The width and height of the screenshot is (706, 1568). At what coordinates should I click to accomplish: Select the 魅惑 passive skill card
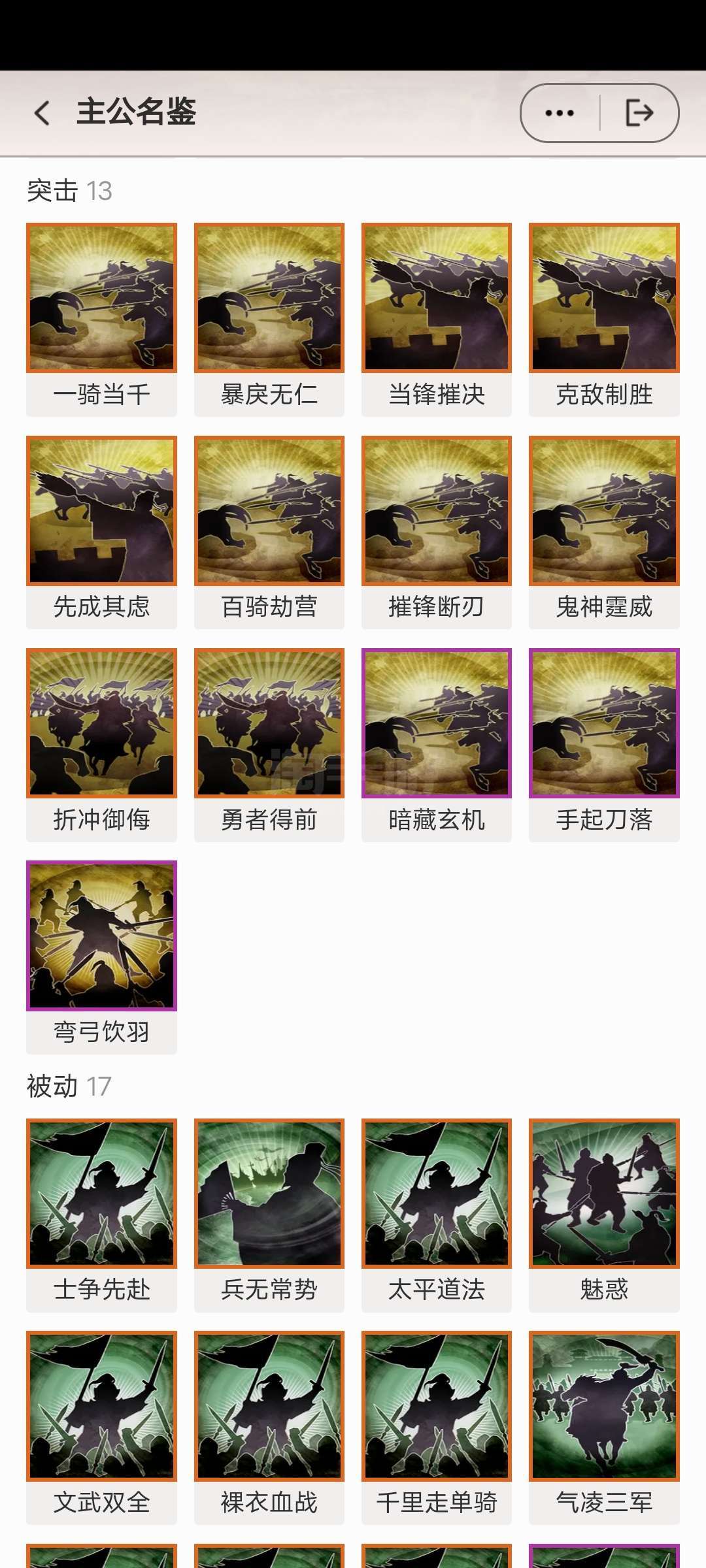click(604, 1194)
